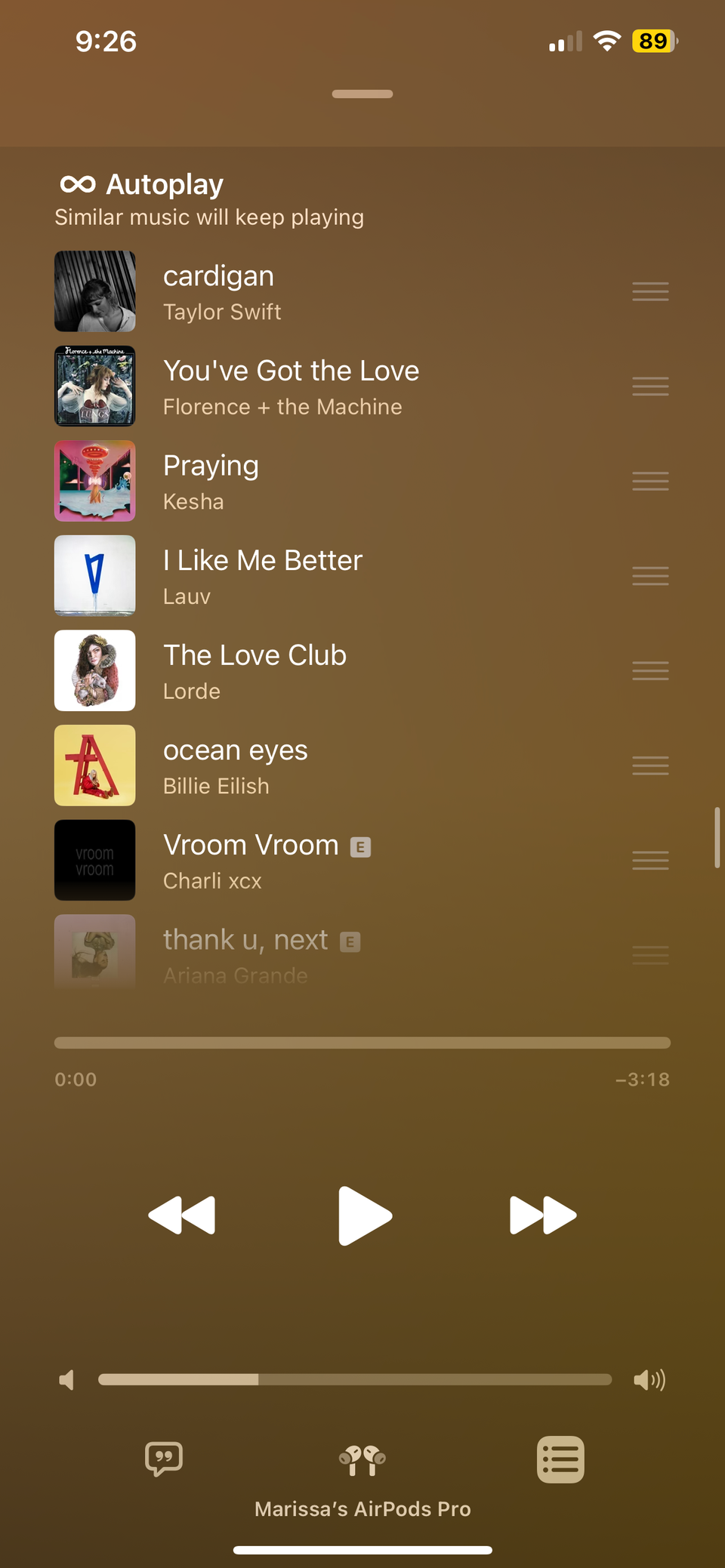Tap the explicit badge on Vroom Vroom
Screen dimensions: 725x1568
pyautogui.click(x=361, y=847)
